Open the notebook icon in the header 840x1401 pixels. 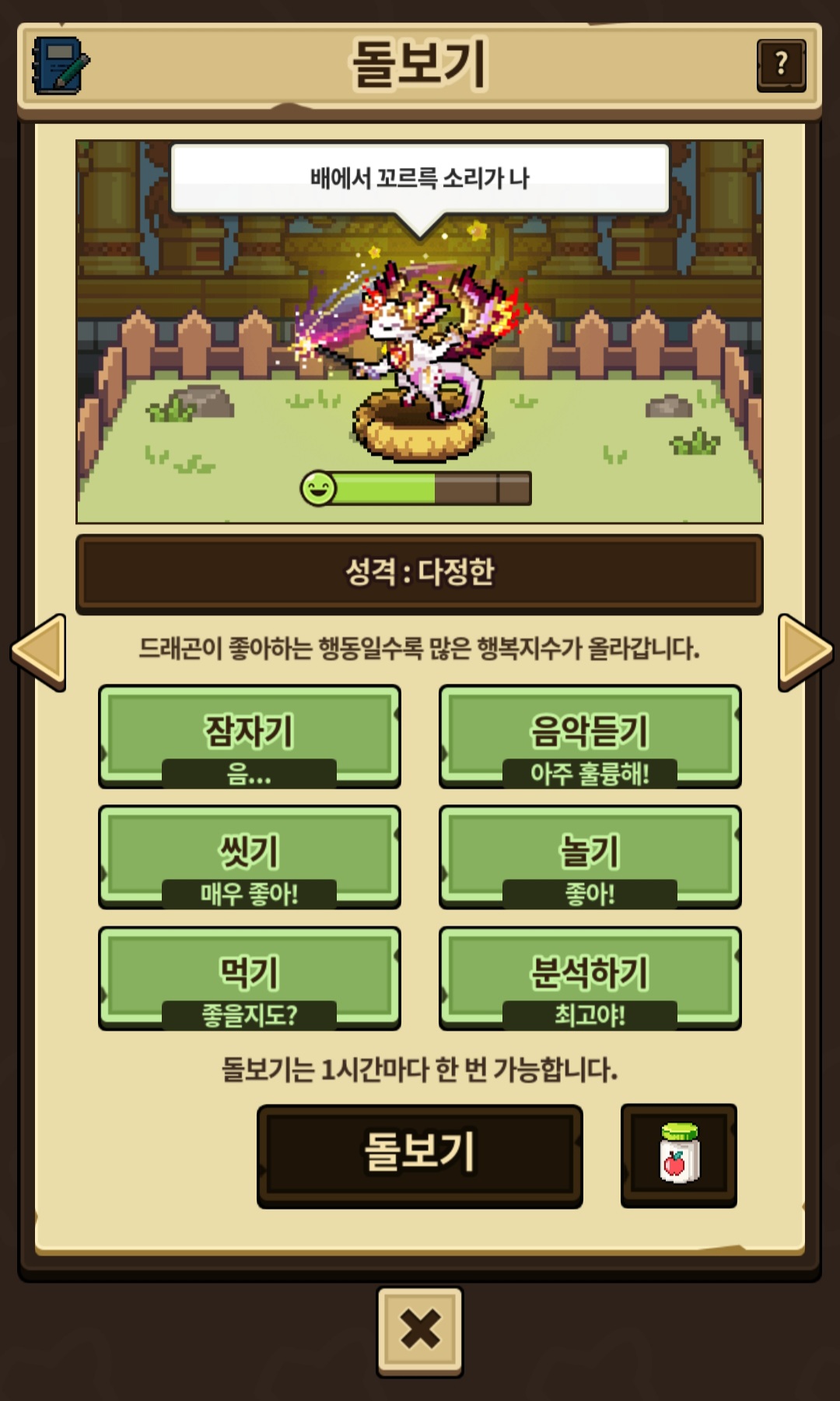(x=61, y=65)
